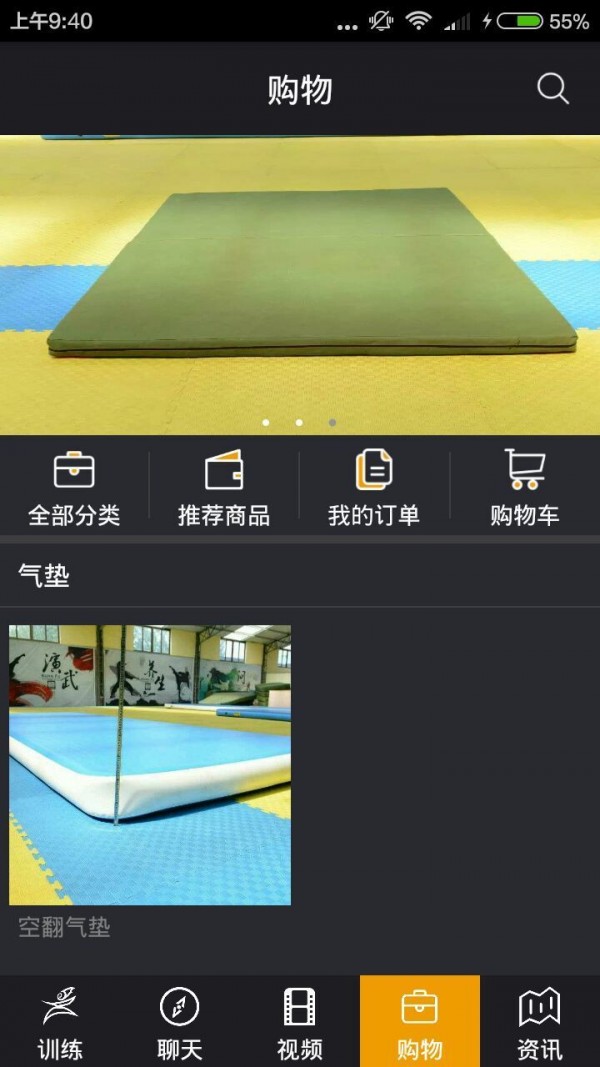Switch to the 资讯 tab
600x1067 pixels.
pyautogui.click(x=540, y=1021)
